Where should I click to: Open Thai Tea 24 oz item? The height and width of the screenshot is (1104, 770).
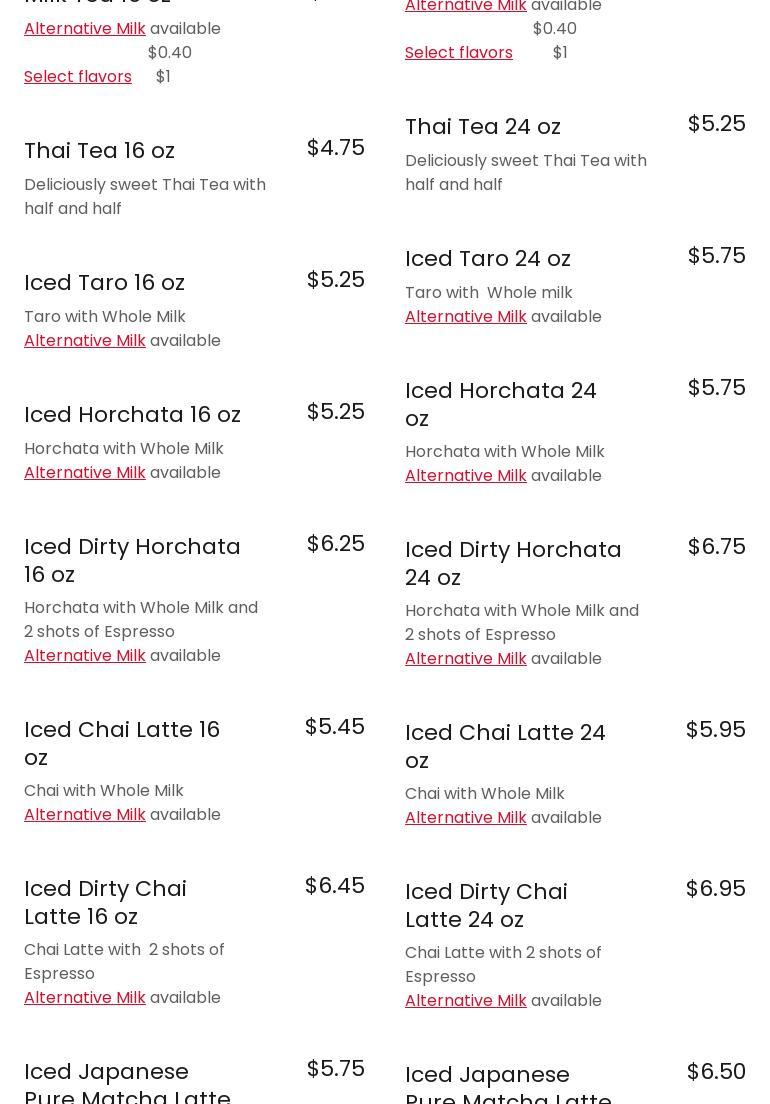click(482, 127)
